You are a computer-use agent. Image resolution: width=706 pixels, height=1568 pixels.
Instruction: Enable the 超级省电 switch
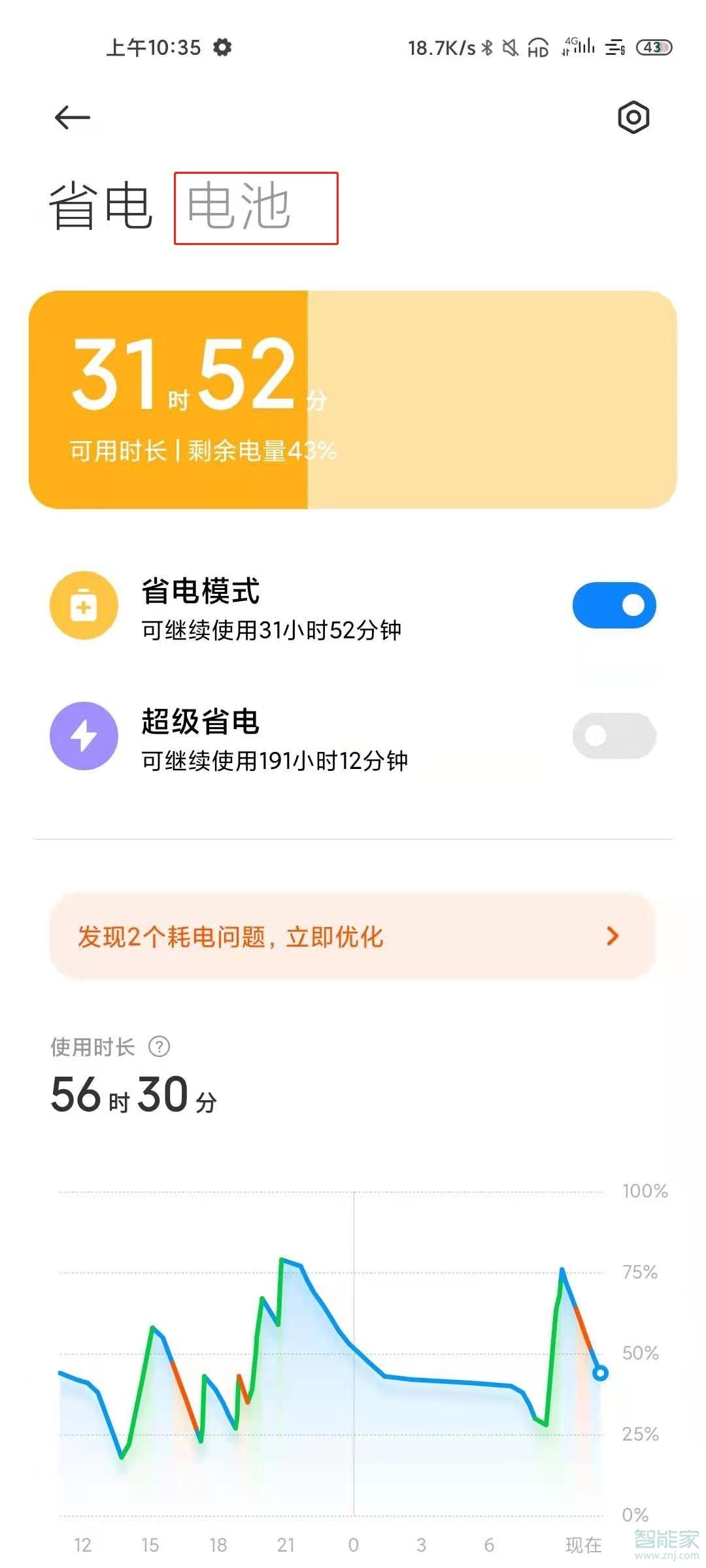tap(613, 736)
